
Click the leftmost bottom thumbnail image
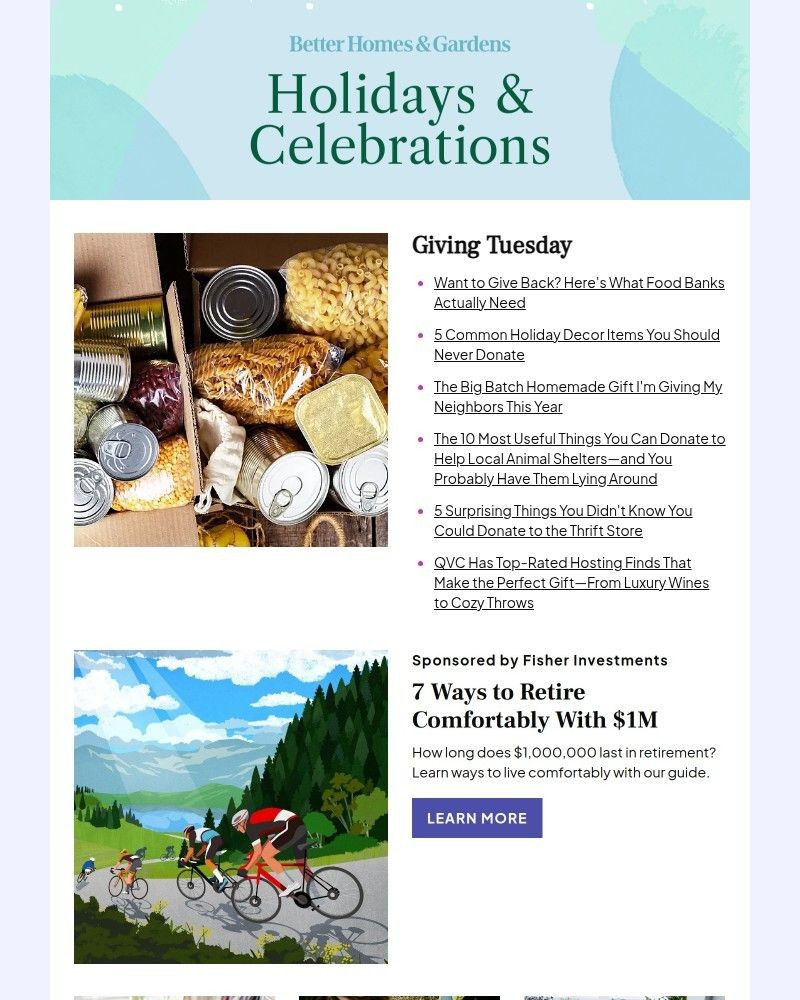coord(174,997)
